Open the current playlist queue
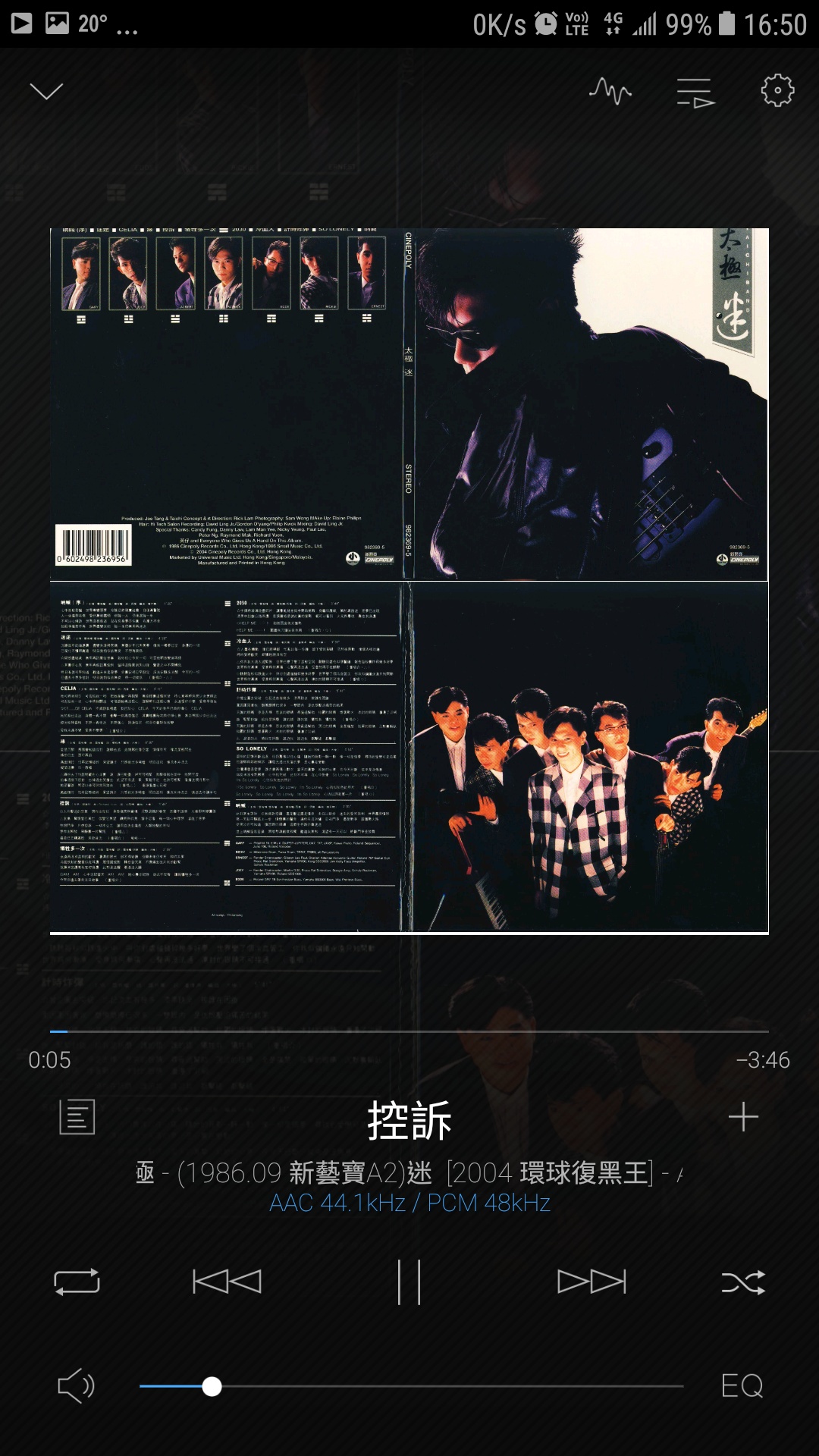This screenshot has height=1456, width=819. (695, 93)
